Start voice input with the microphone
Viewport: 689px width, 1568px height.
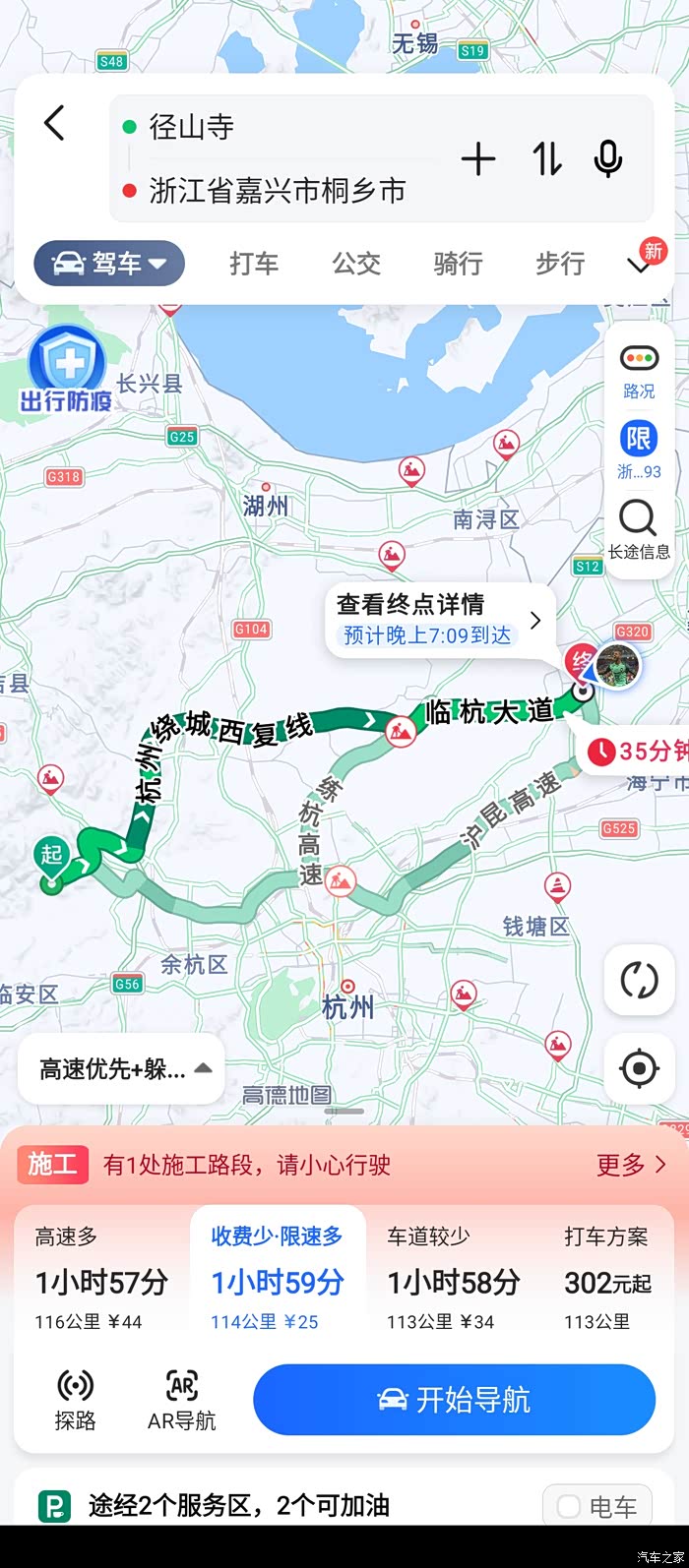tap(608, 158)
